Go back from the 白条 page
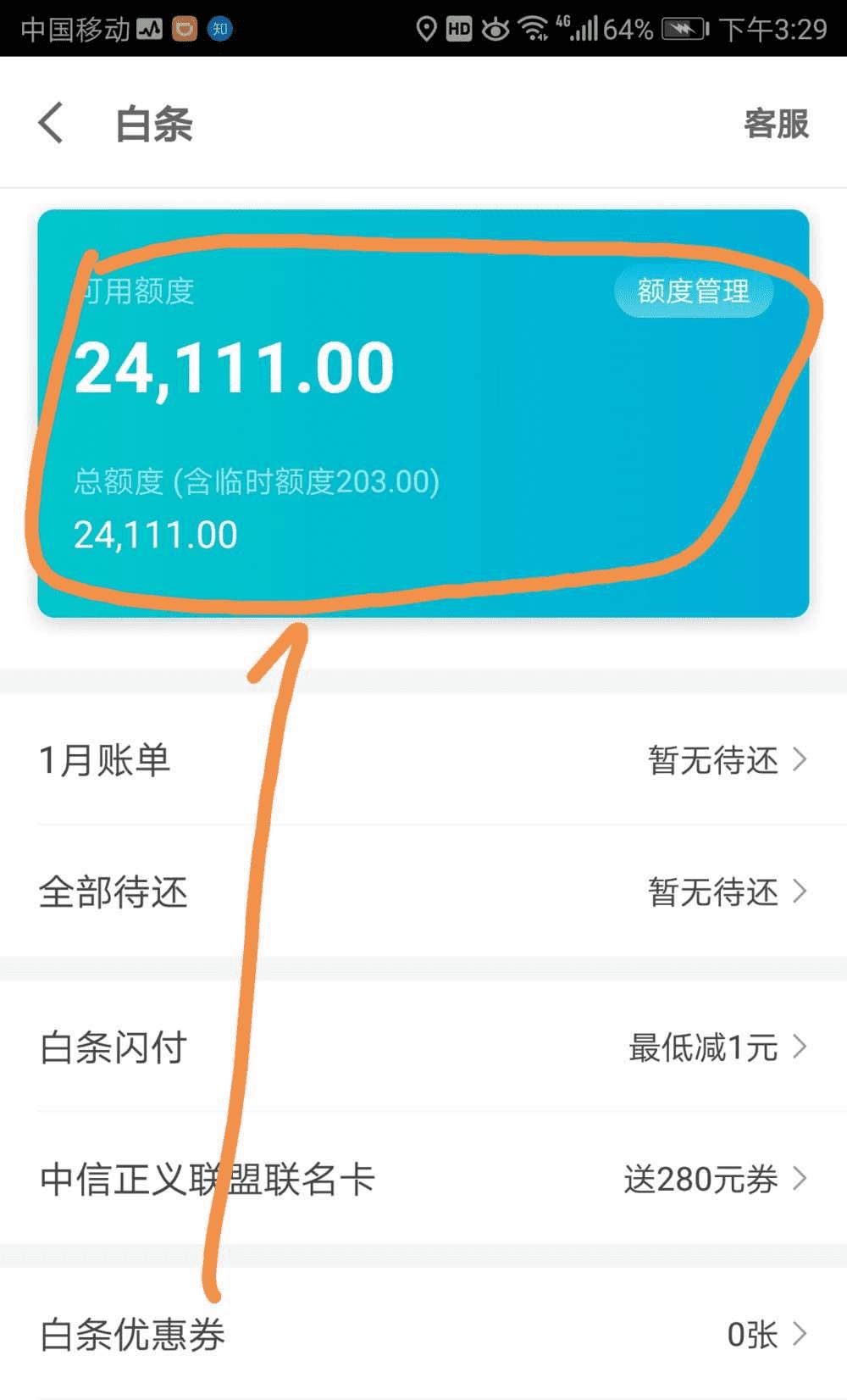This screenshot has height=1400, width=847. (x=51, y=124)
